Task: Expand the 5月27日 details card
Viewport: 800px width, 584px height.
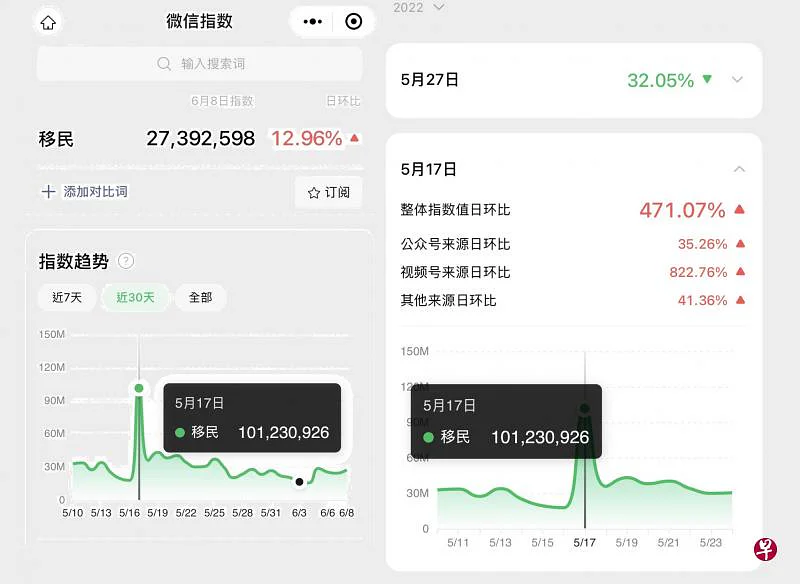Action: click(x=737, y=80)
